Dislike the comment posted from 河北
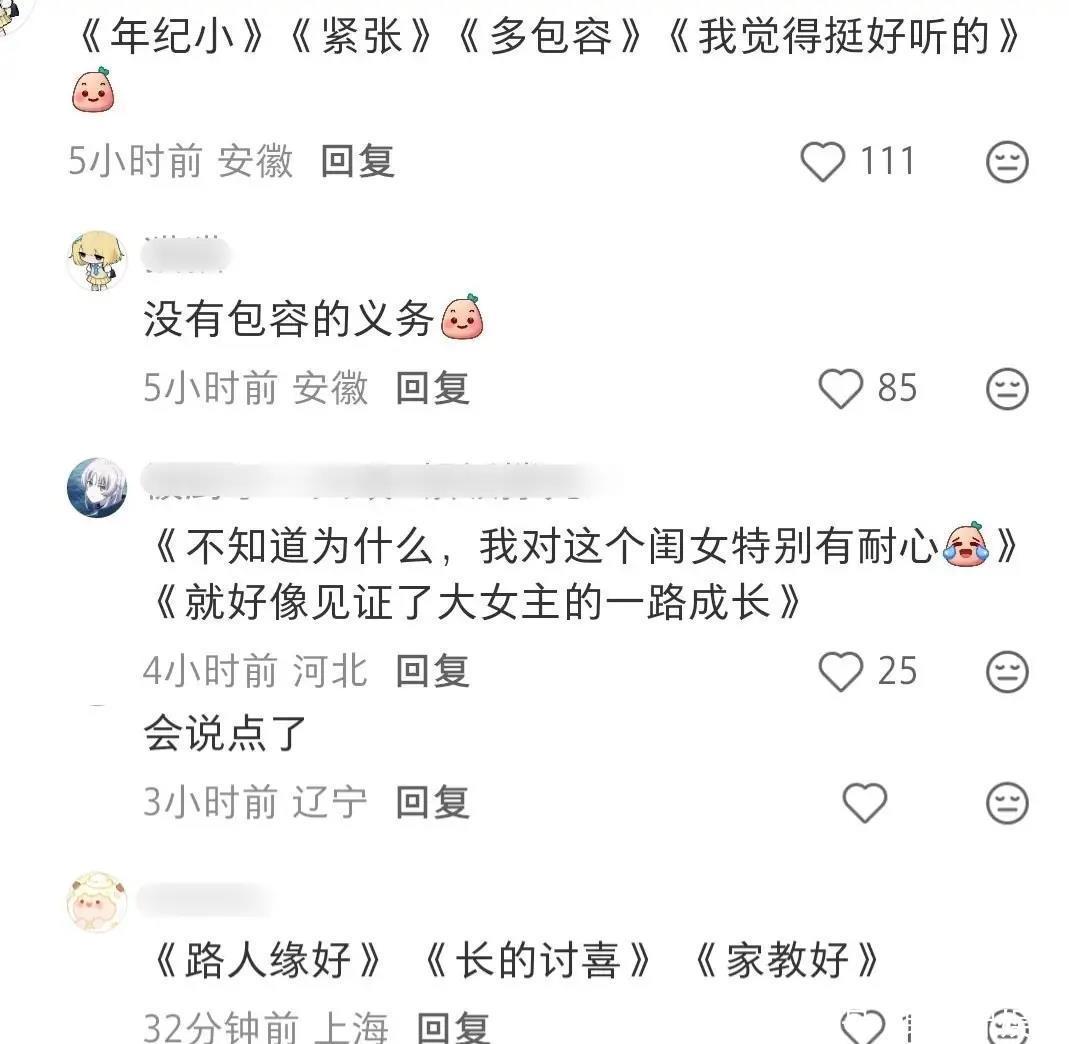1069x1044 pixels. [x=1007, y=672]
